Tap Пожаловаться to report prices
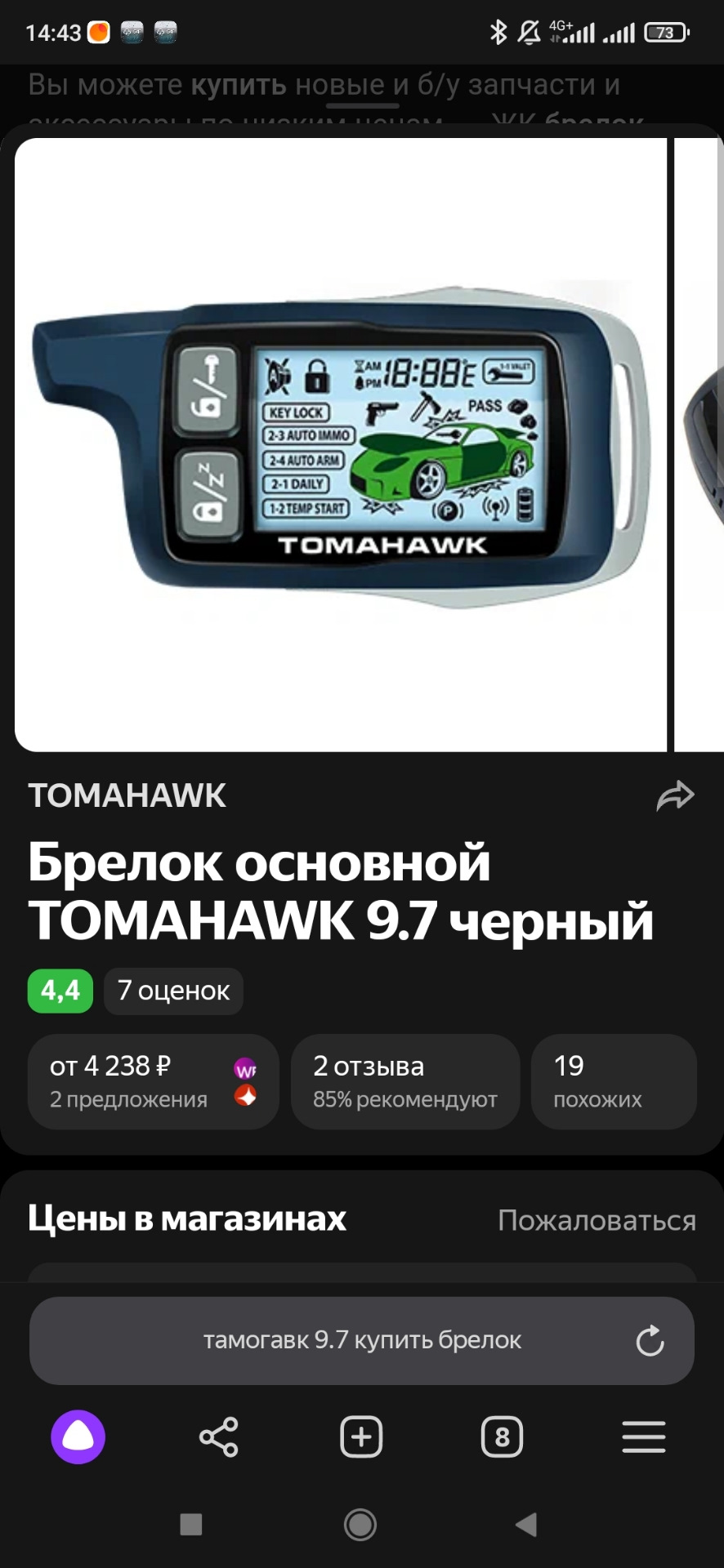The image size is (724, 1568). [597, 1220]
